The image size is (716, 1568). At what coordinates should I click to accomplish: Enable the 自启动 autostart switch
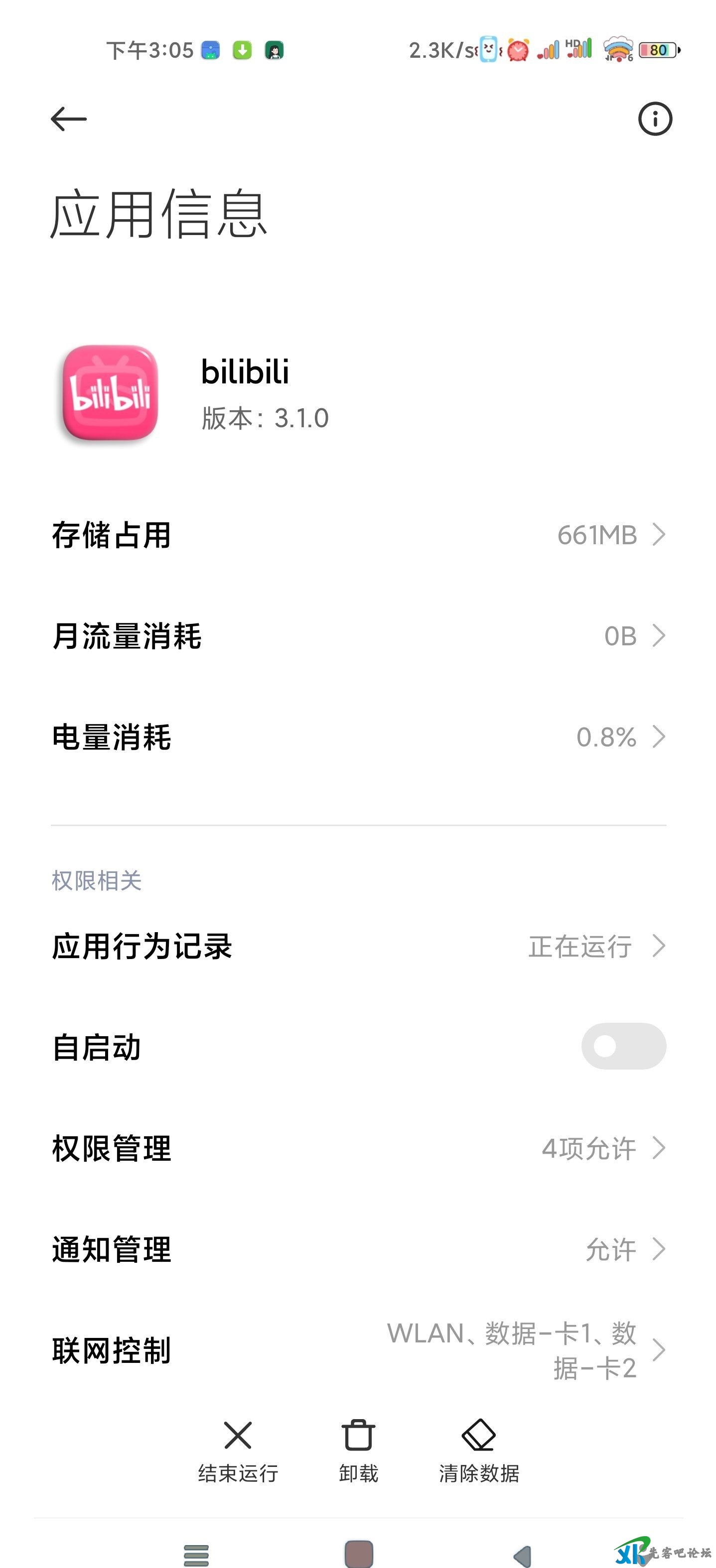[x=623, y=1046]
